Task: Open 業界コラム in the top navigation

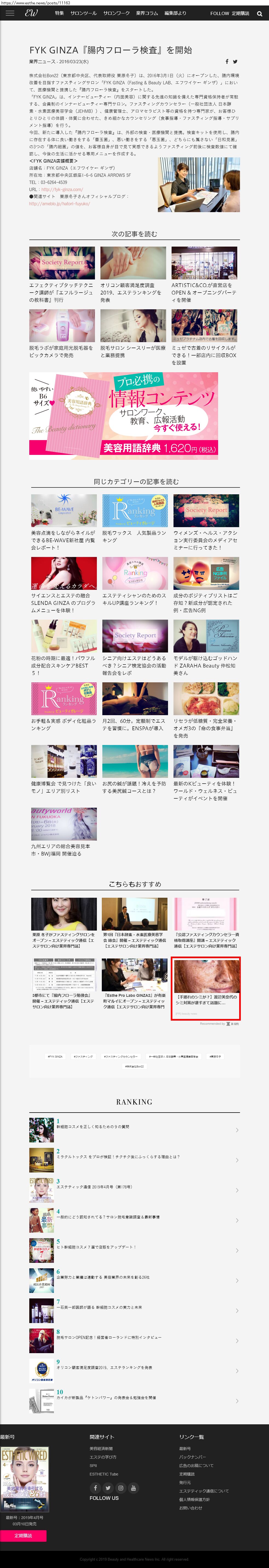Action: click(x=147, y=13)
